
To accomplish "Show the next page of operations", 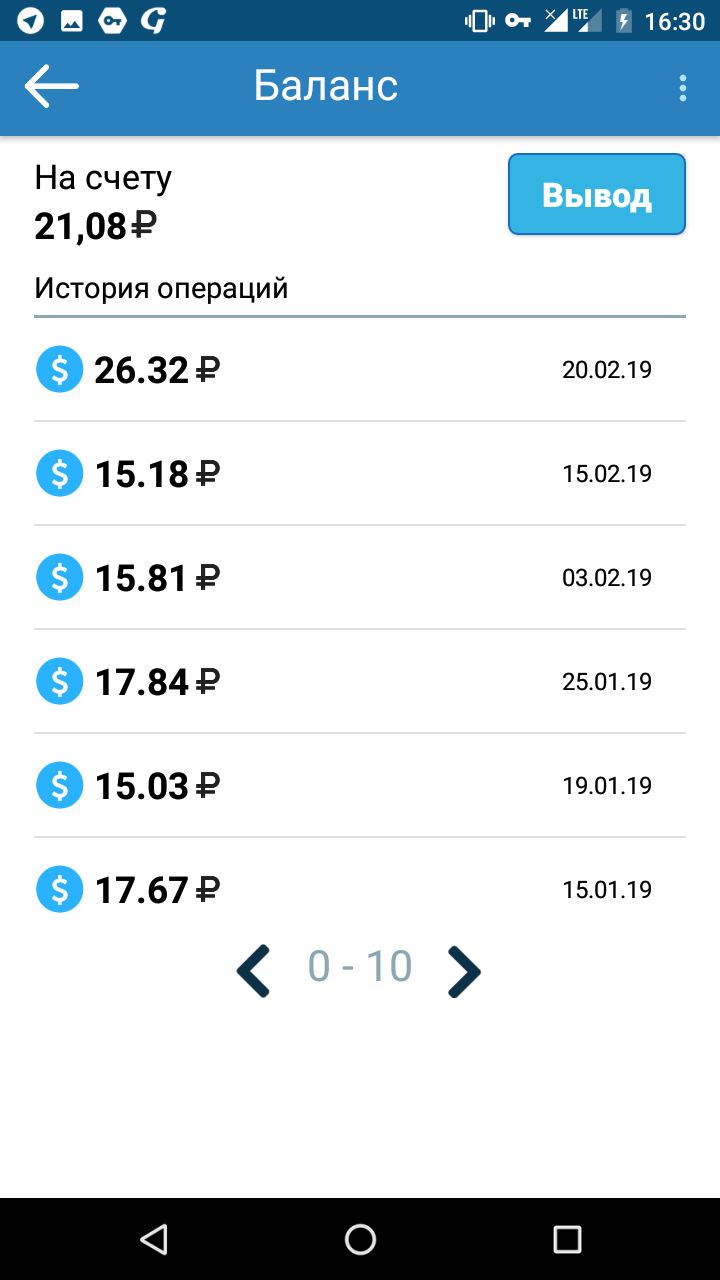I will tap(464, 970).
